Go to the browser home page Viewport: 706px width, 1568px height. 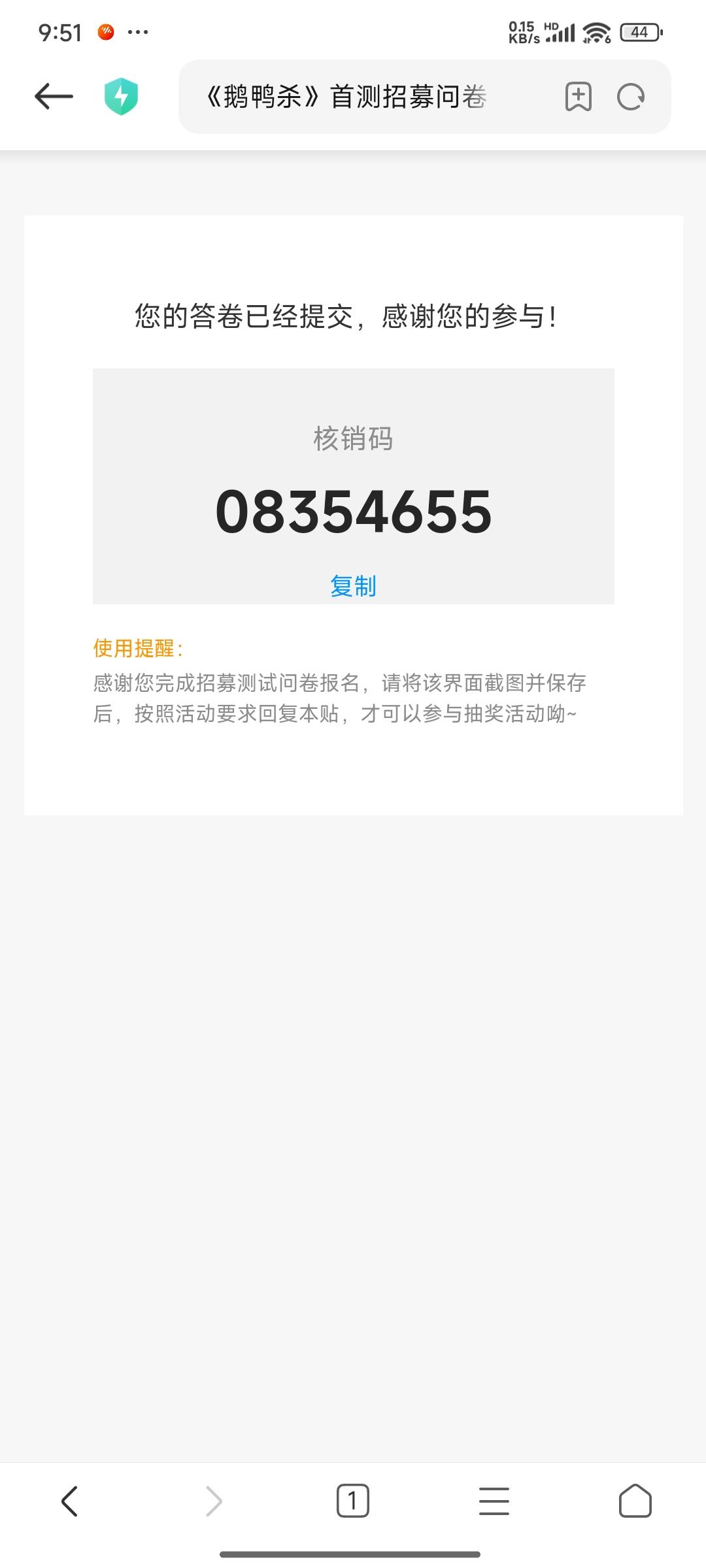pyautogui.click(x=635, y=1501)
